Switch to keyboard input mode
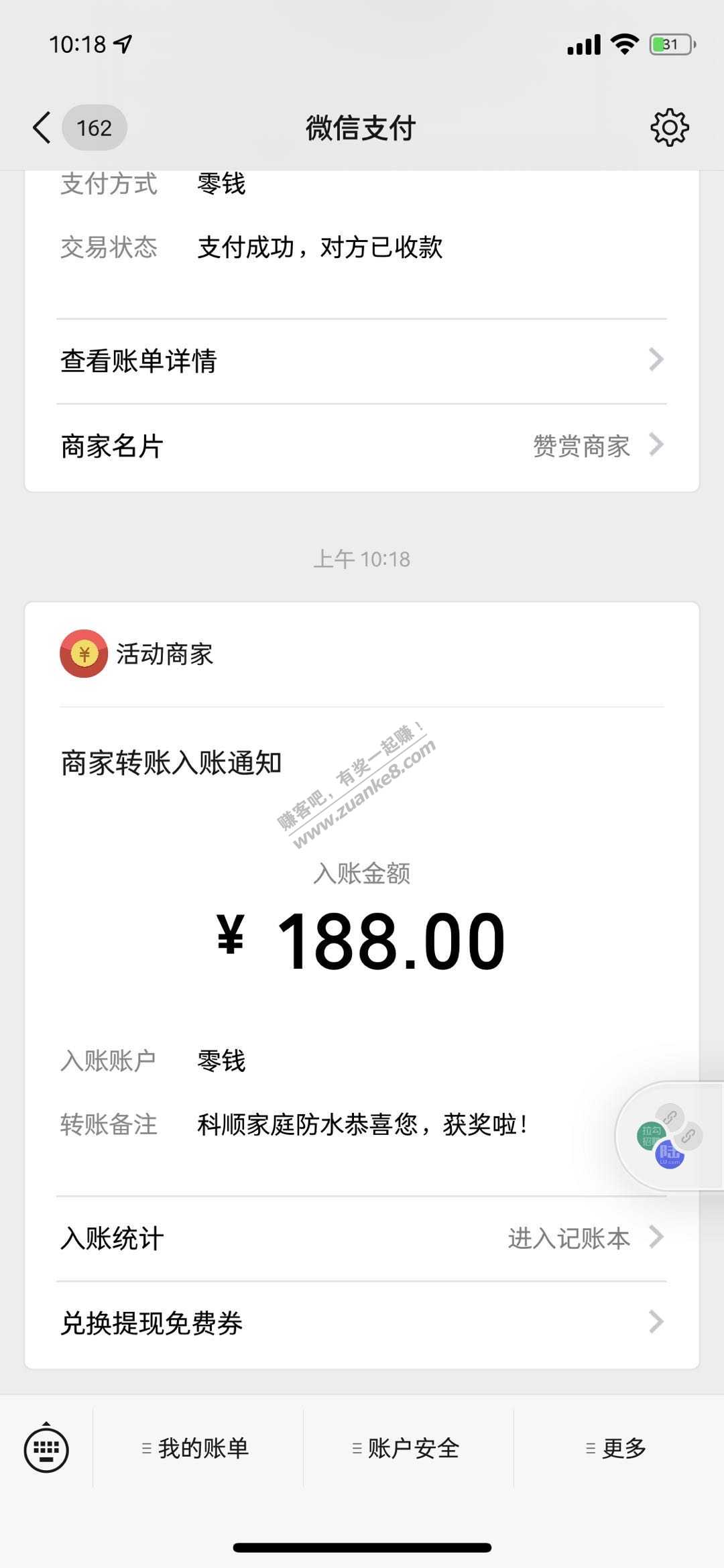 pos(46,1448)
